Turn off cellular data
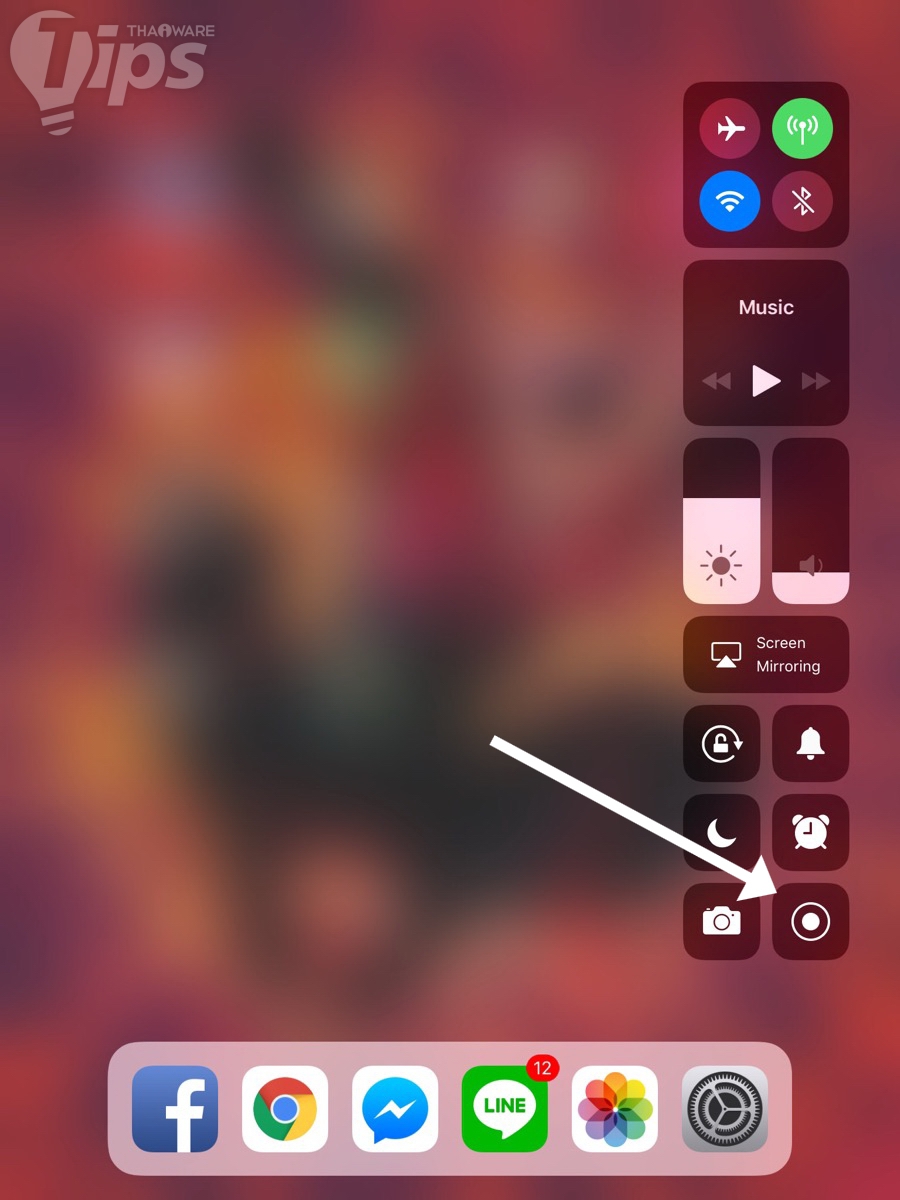Screen dimensions: 900x1200 (x=802, y=129)
